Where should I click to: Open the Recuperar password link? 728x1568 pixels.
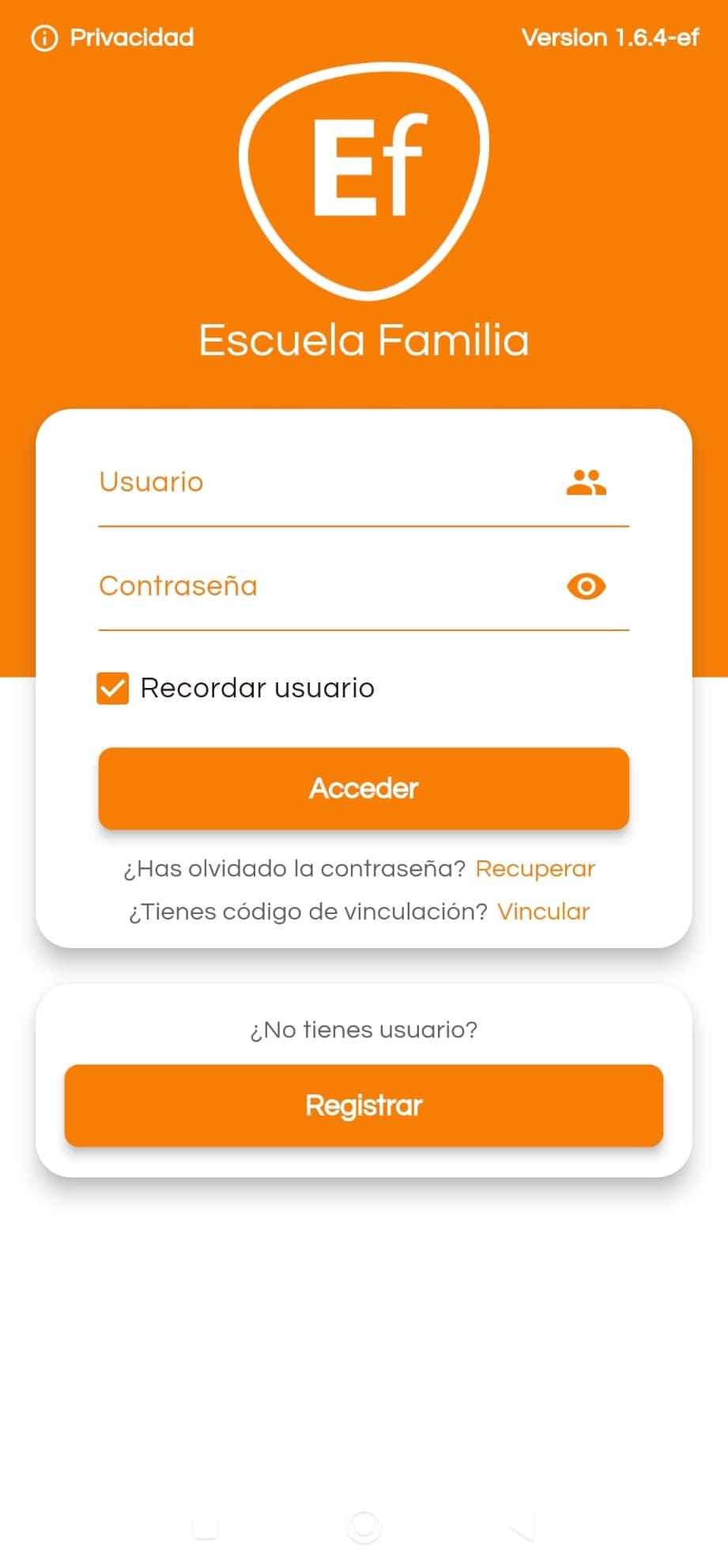pos(535,869)
